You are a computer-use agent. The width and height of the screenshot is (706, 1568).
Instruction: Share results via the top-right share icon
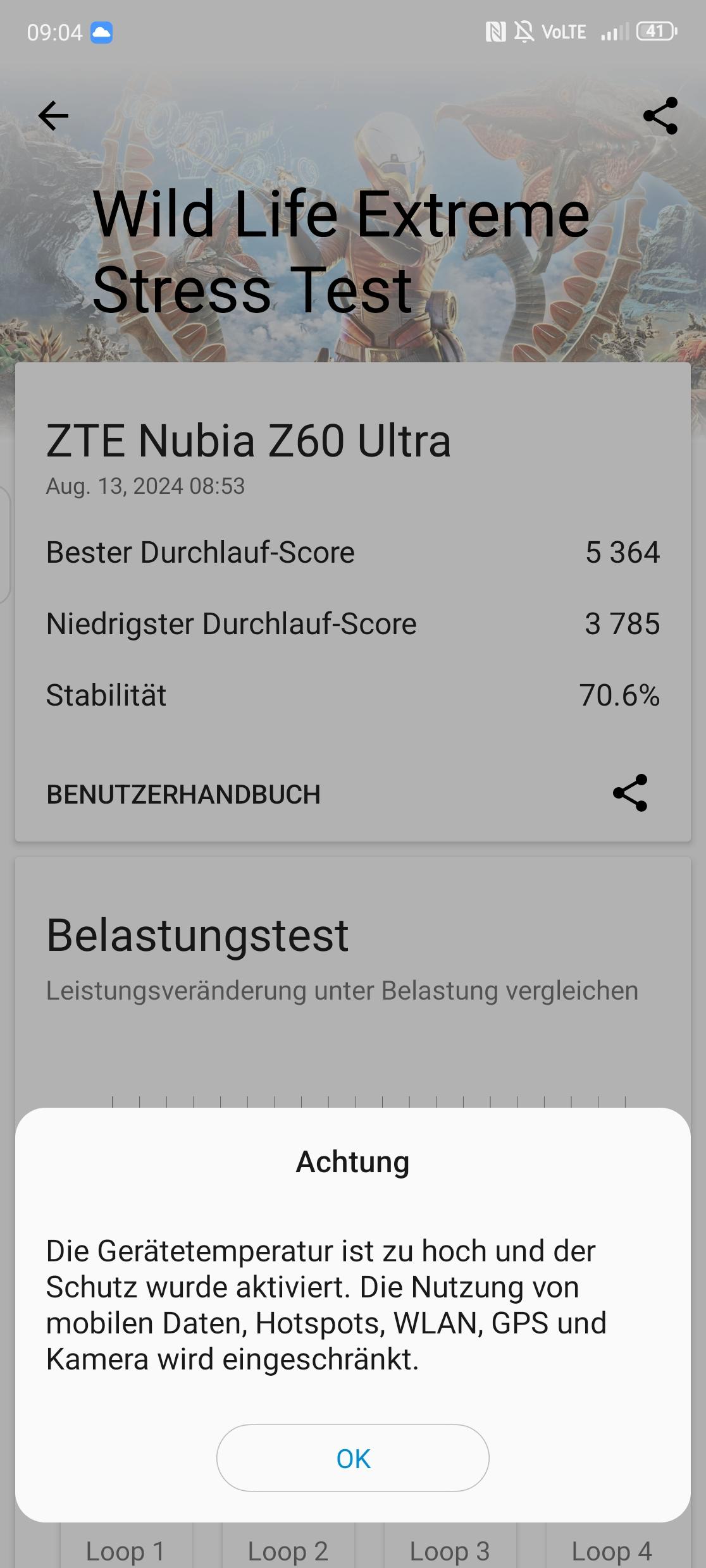coord(660,116)
